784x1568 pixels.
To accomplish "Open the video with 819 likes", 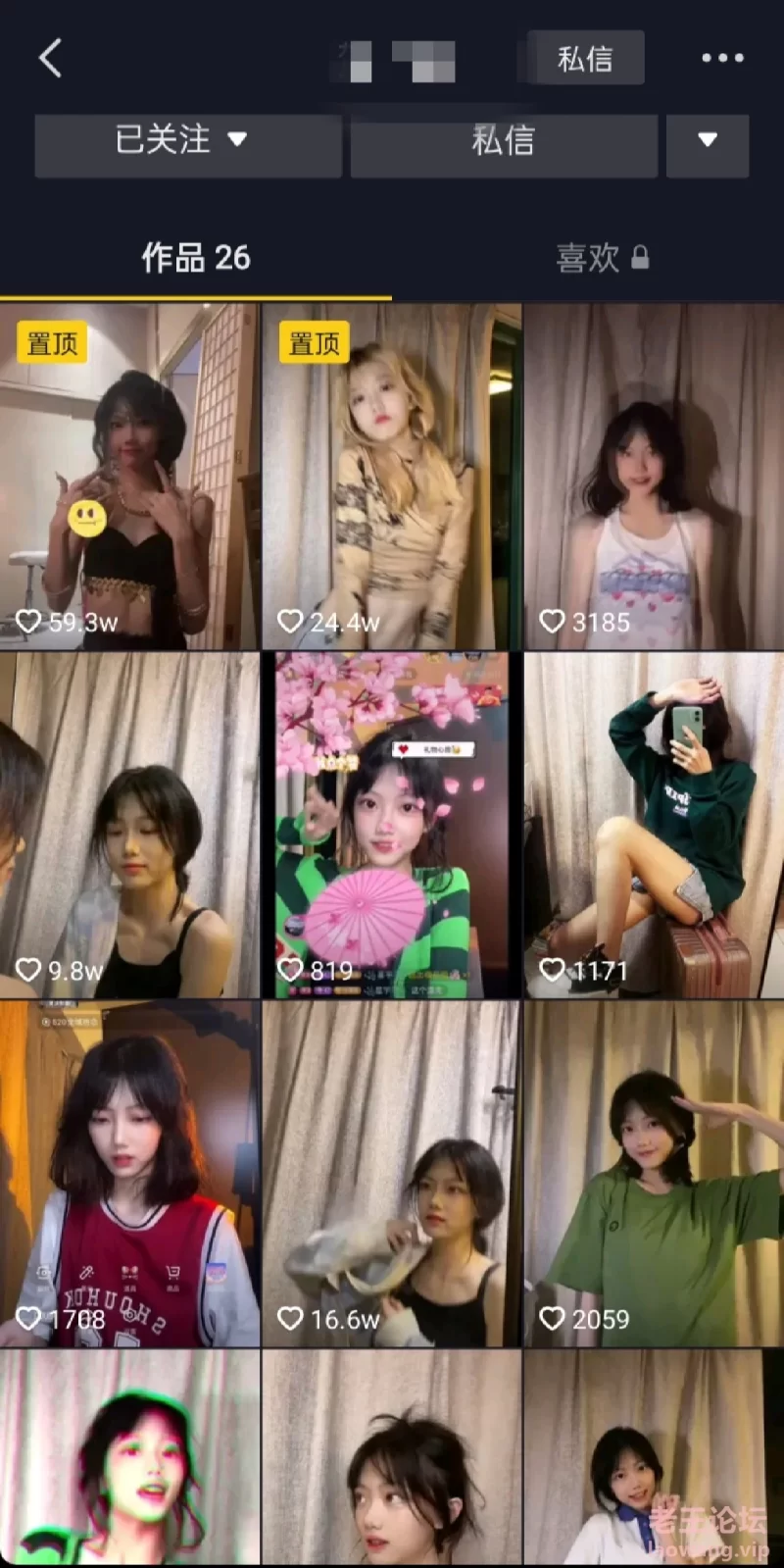I will point(391,826).
